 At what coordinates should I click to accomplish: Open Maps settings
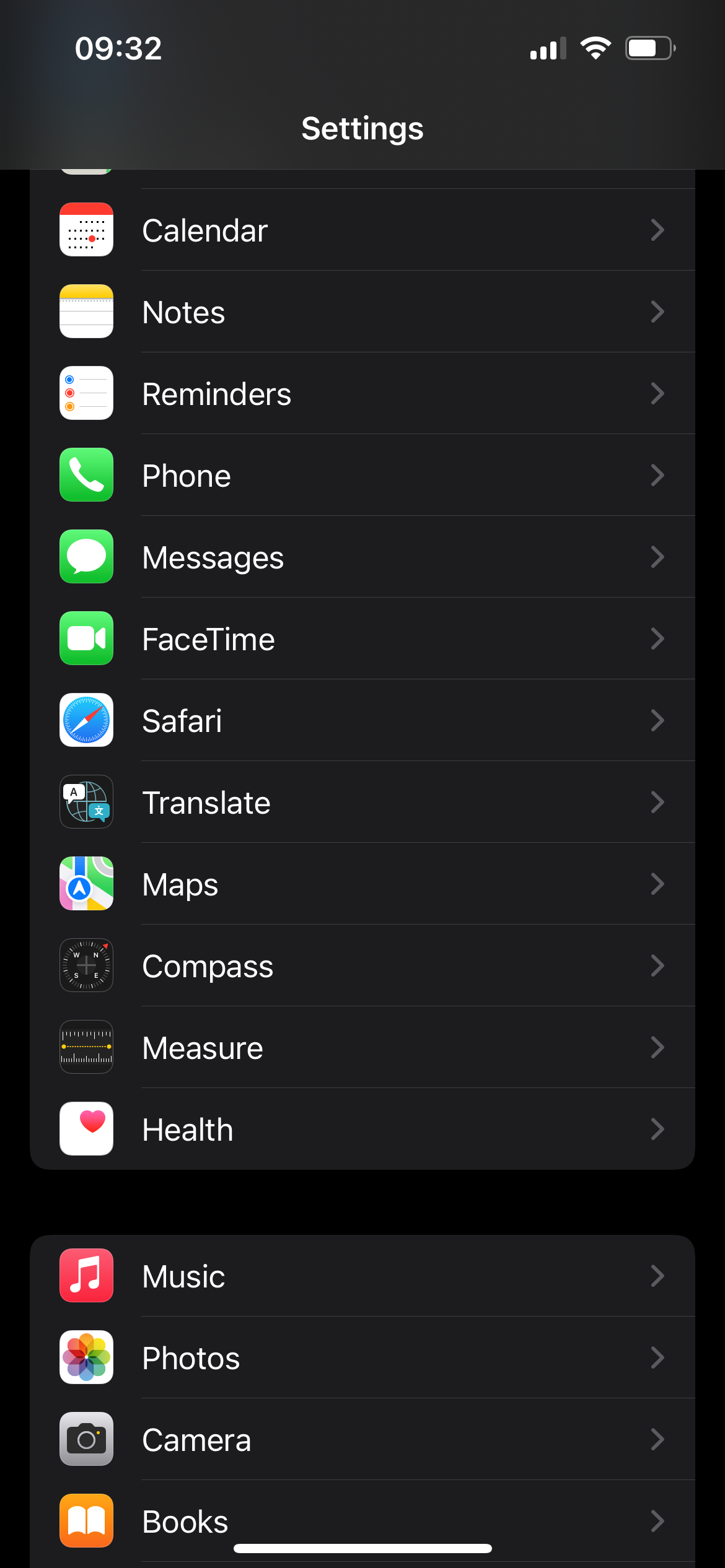(362, 884)
